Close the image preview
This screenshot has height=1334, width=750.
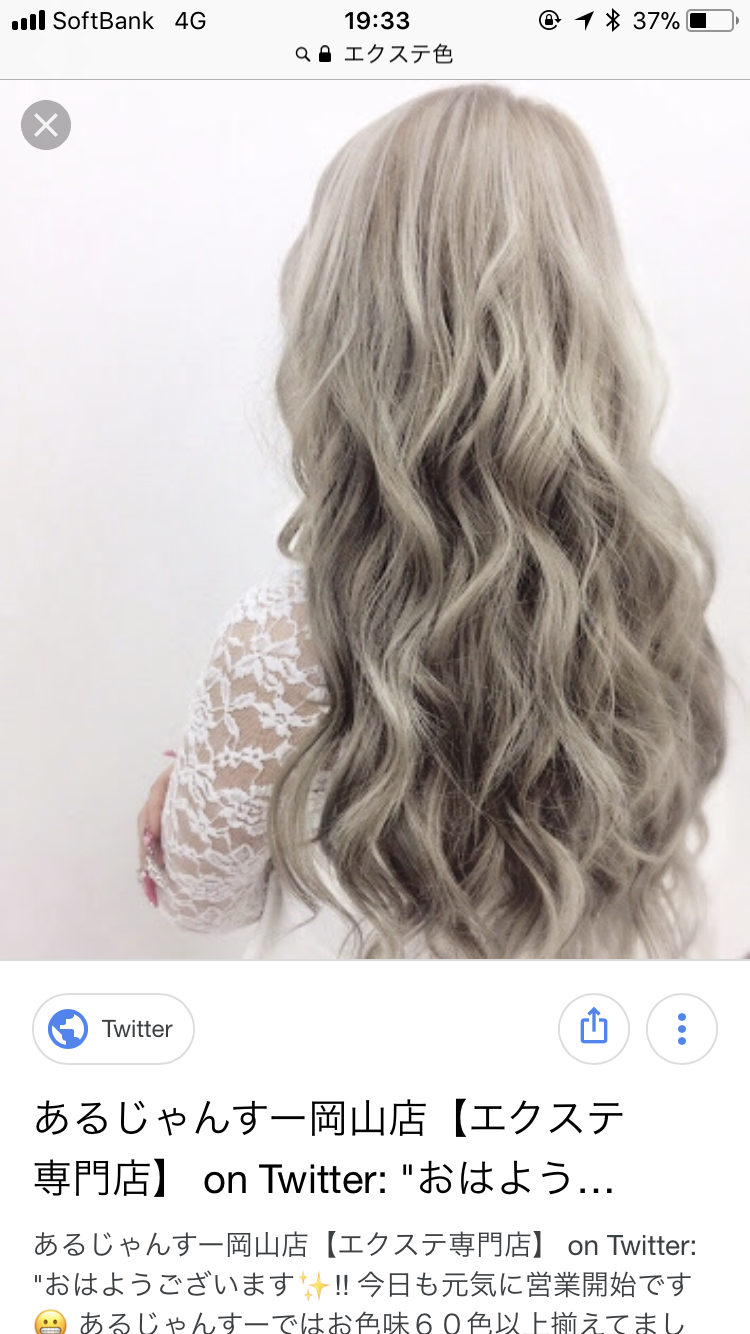click(x=46, y=125)
